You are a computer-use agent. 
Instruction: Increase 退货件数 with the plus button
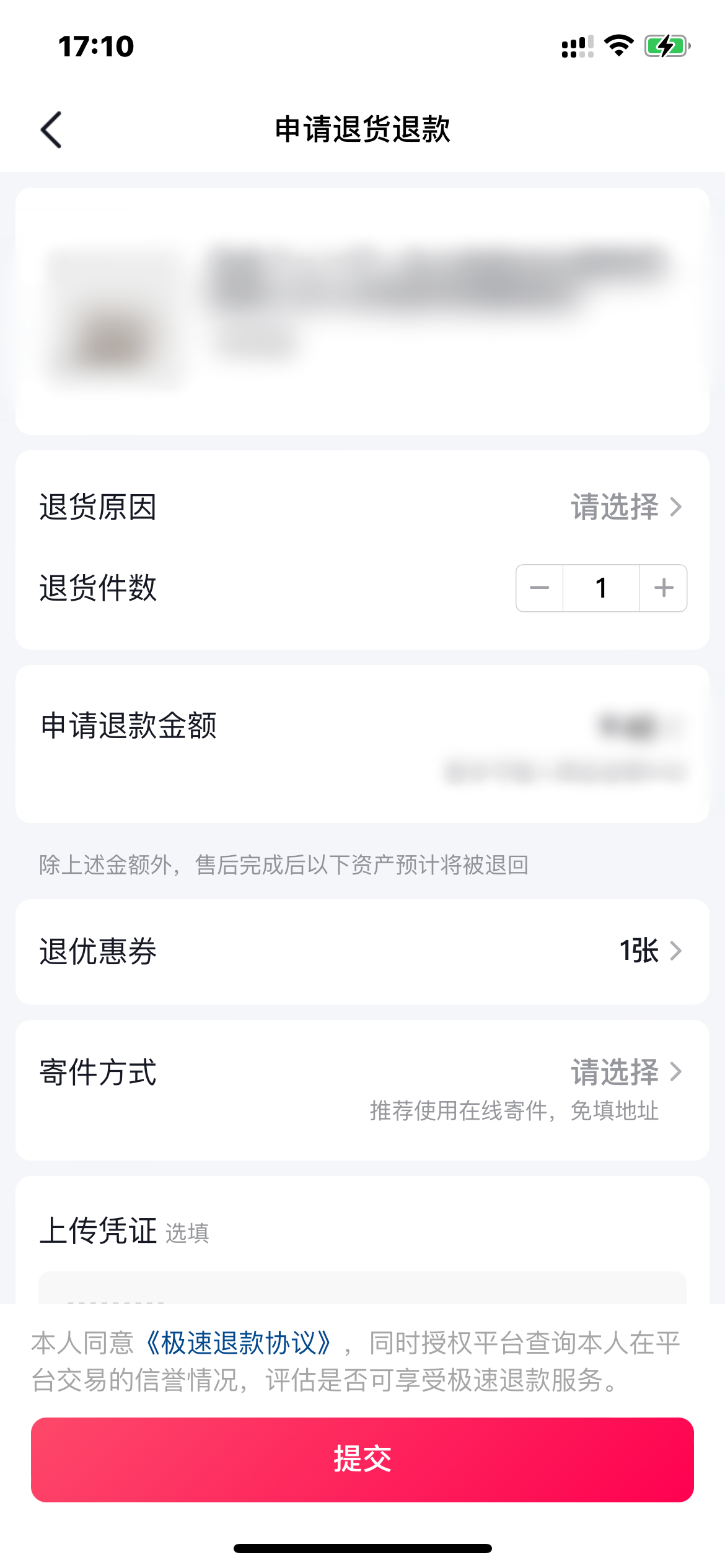664,588
